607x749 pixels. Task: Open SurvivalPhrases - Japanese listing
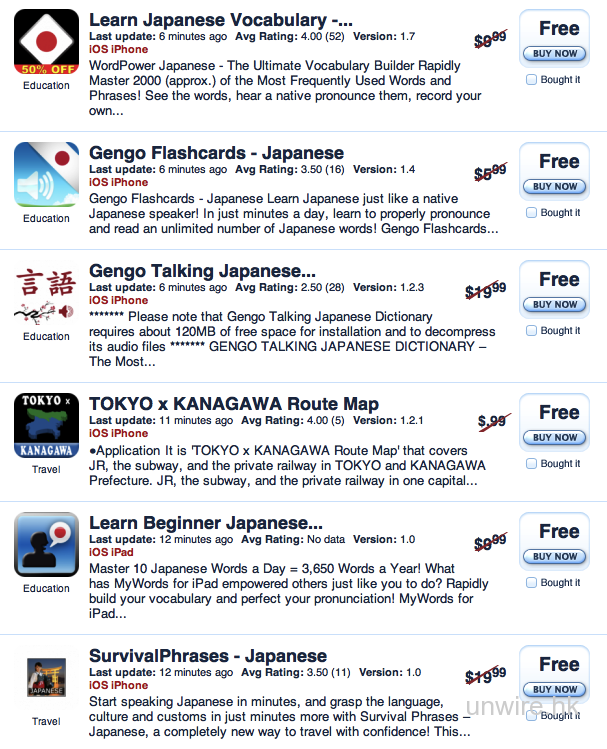click(207, 656)
